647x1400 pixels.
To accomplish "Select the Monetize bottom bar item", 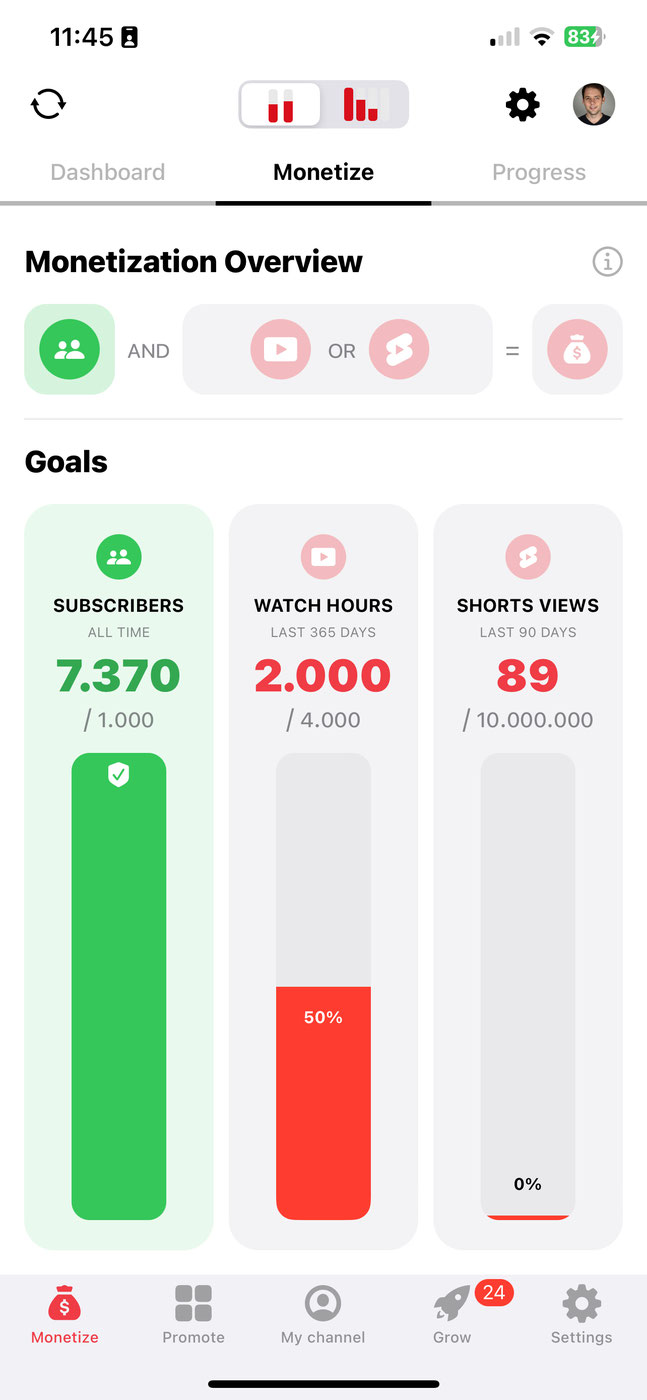I will (x=65, y=1314).
